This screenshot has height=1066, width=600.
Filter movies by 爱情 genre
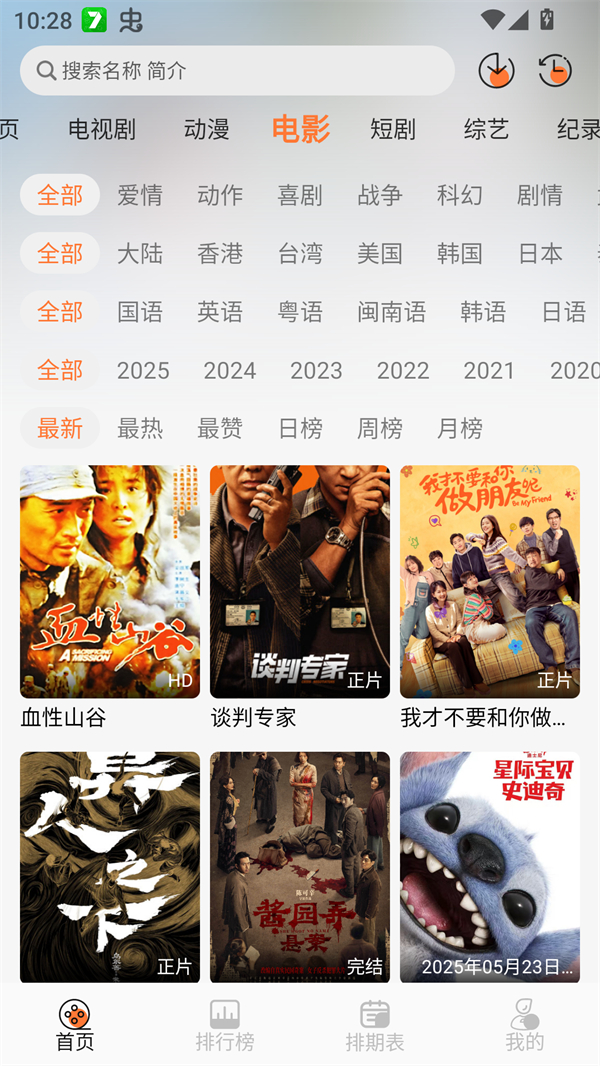point(140,195)
